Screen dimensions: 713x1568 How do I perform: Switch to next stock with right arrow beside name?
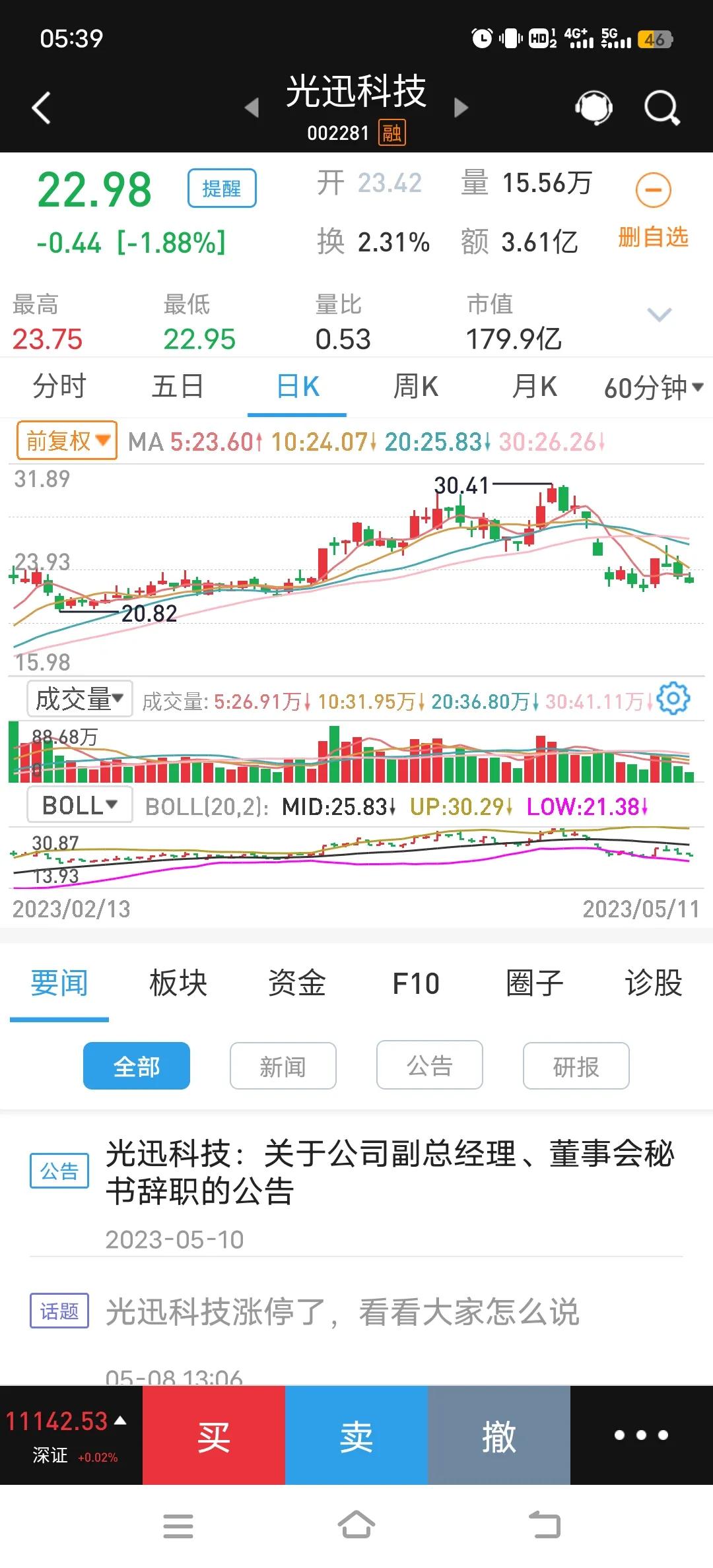click(461, 107)
